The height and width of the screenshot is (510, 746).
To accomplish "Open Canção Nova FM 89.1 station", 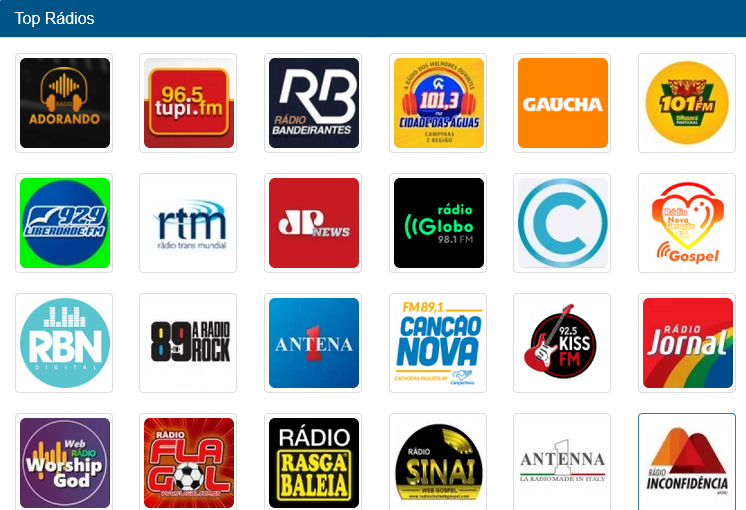I will tap(438, 343).
